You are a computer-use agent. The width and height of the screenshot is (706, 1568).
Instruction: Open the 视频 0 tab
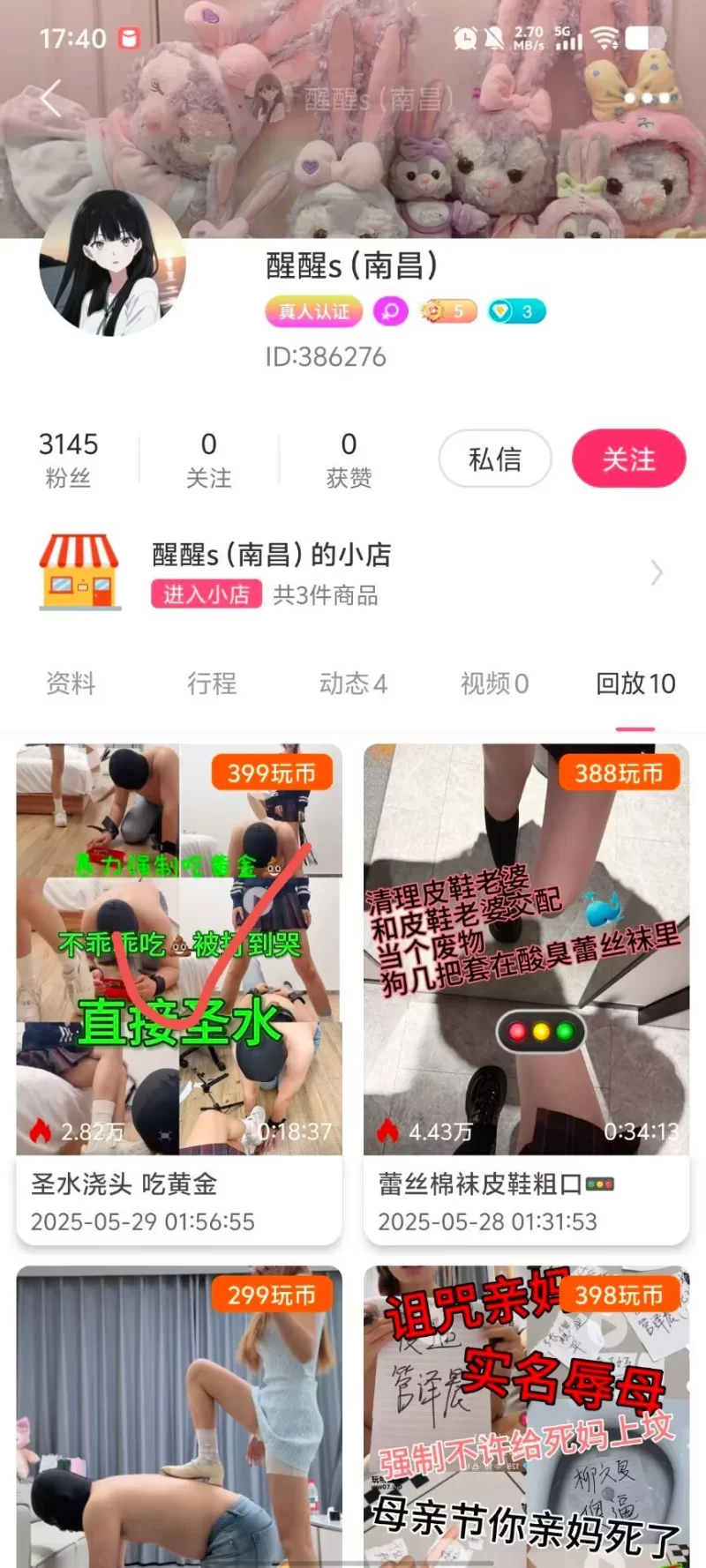[494, 683]
